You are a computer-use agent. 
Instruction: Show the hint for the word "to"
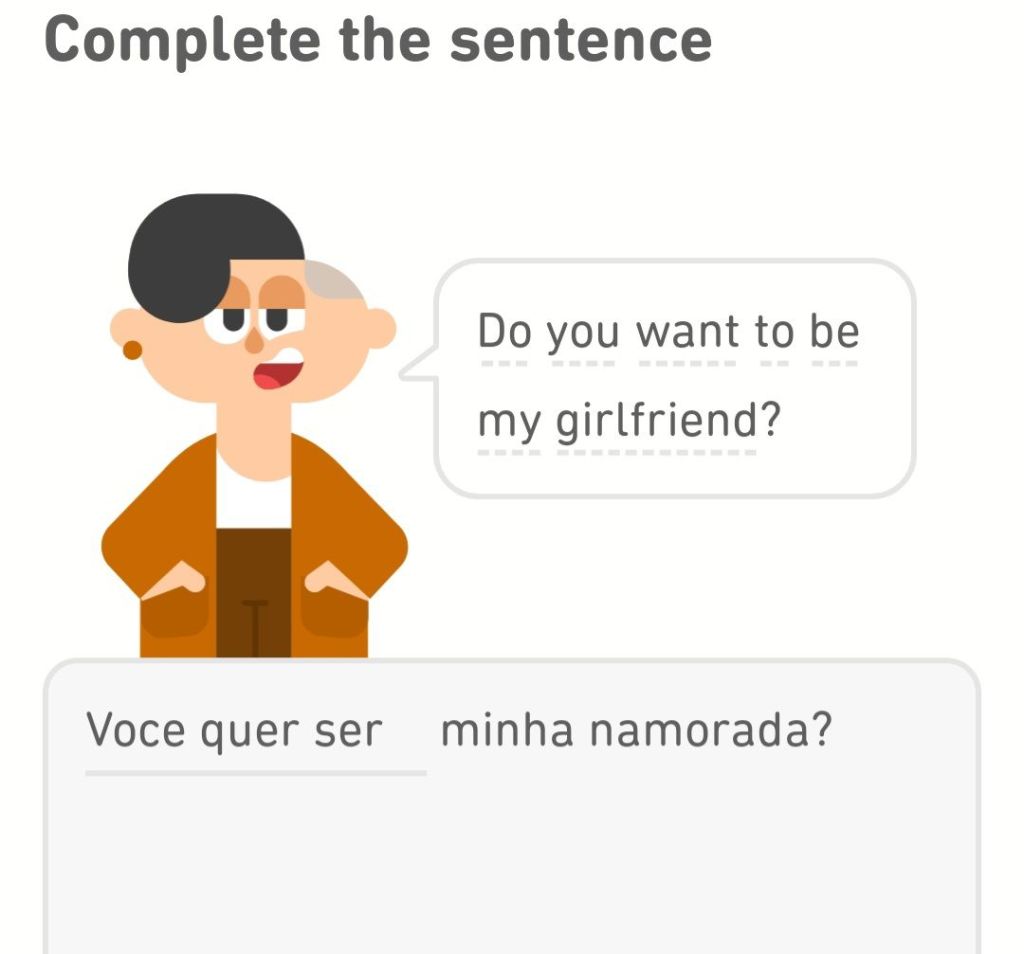[x=773, y=333]
